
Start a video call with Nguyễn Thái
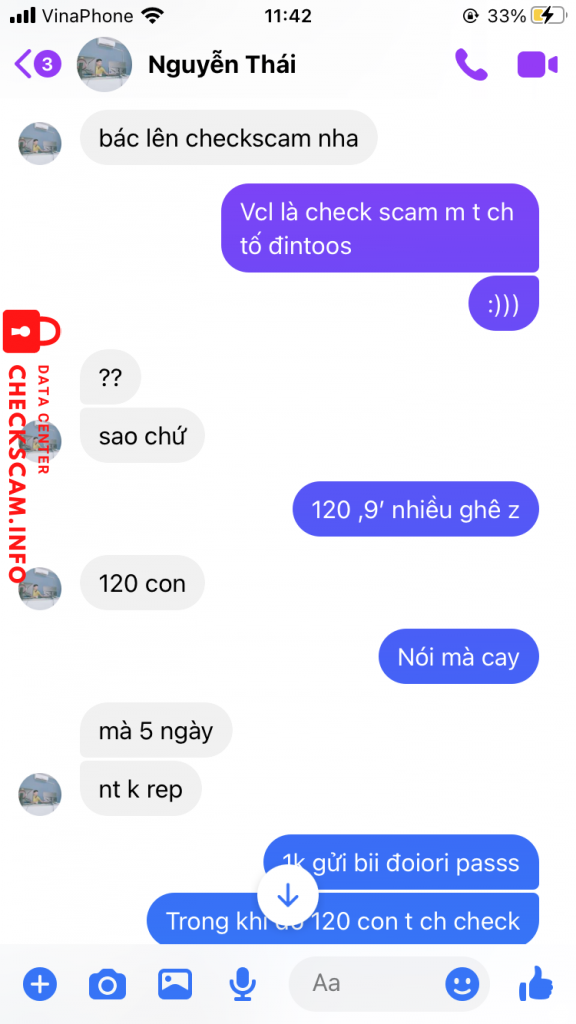537,65
